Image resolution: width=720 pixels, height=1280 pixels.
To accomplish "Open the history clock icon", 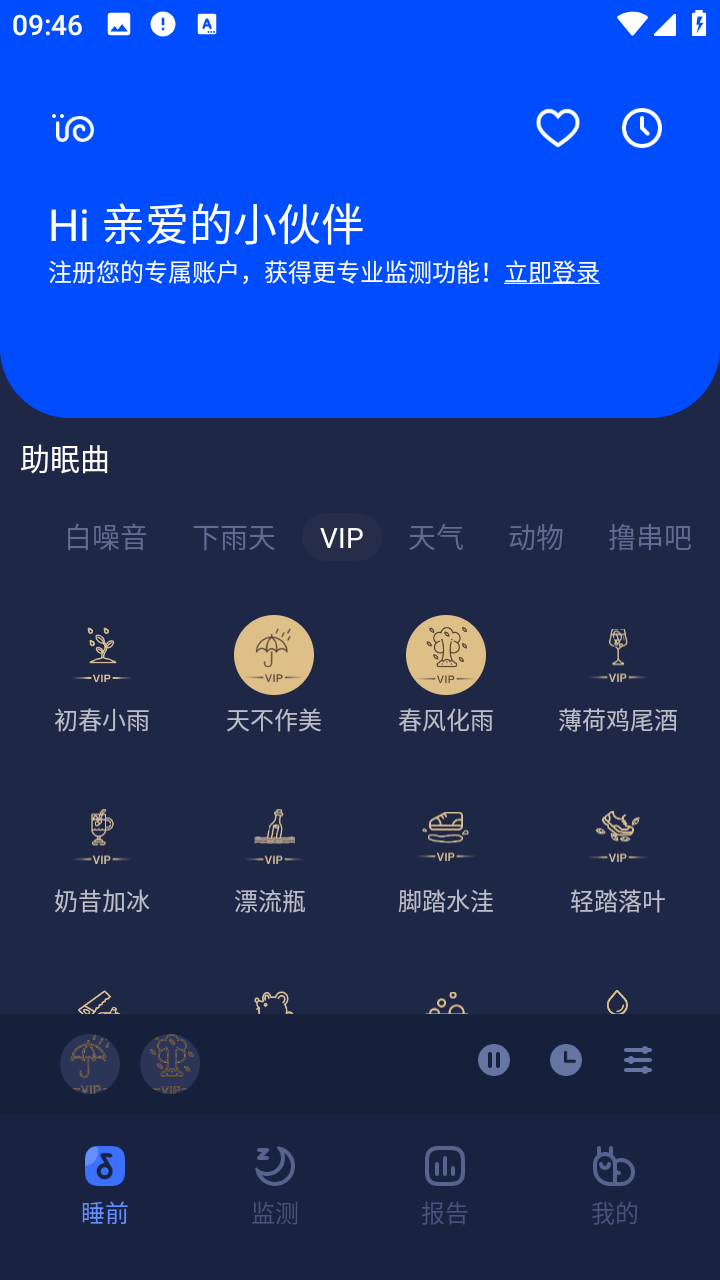I will click(642, 128).
